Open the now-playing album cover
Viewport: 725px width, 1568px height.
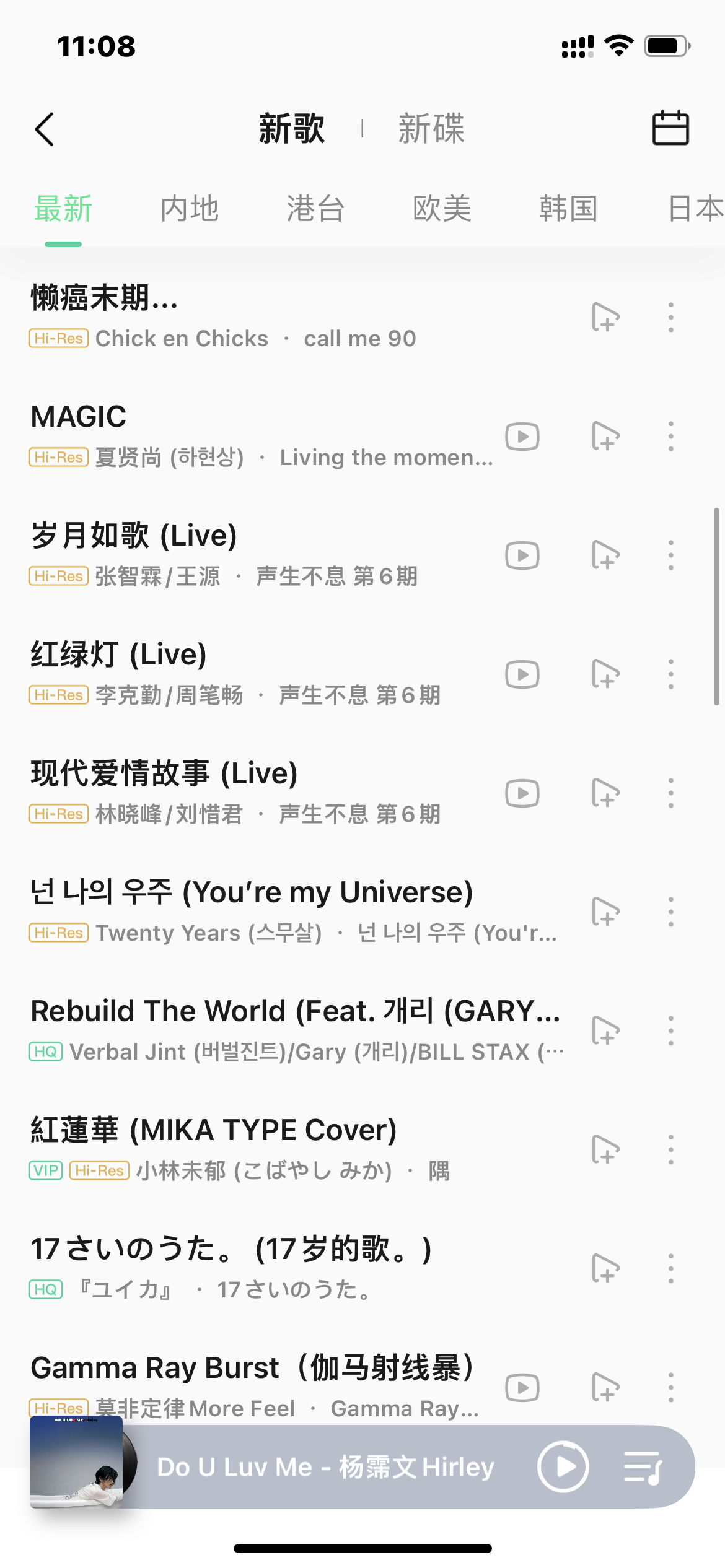[x=77, y=1461]
